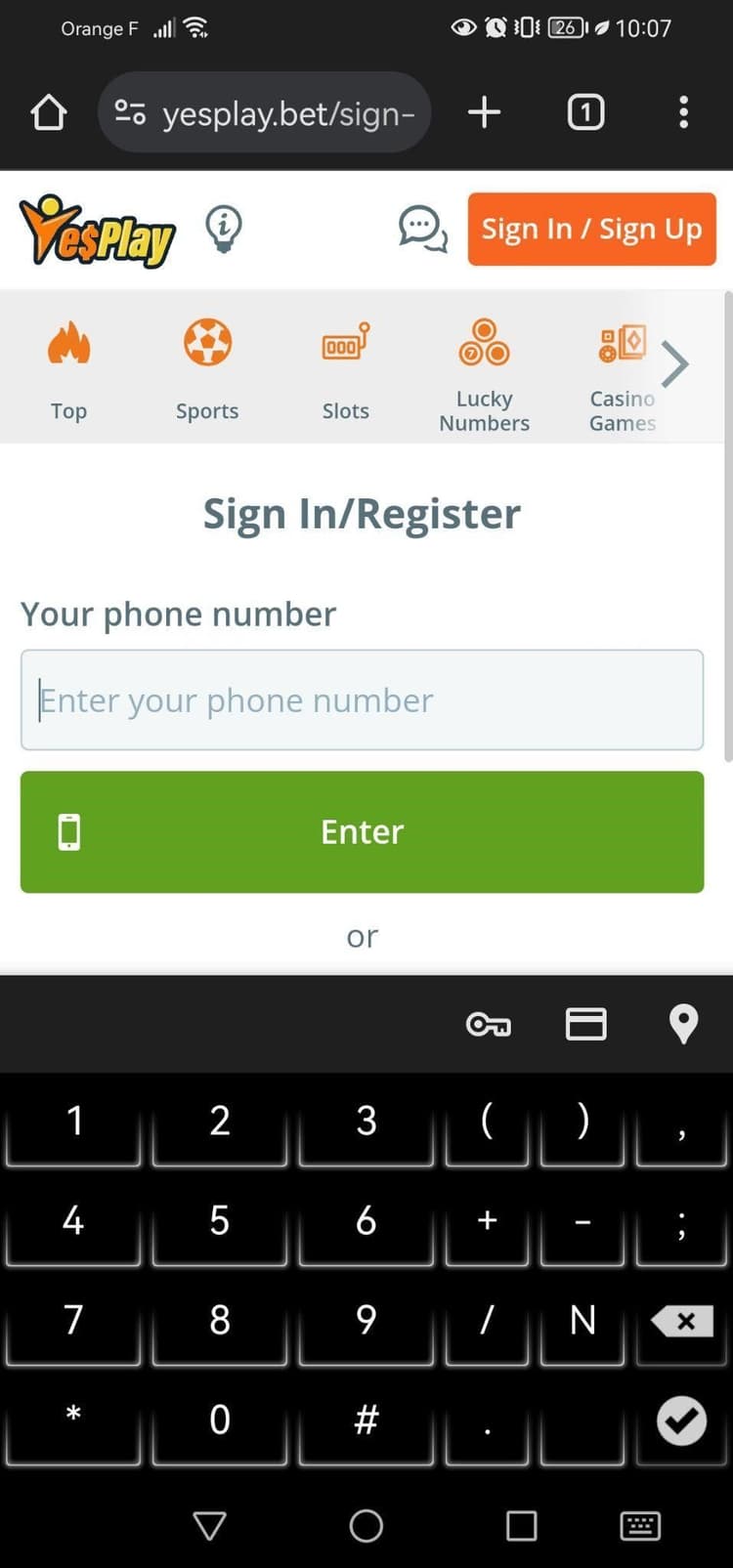Image resolution: width=733 pixels, height=1568 pixels.
Task: Open the browser overflow menu
Action: click(684, 112)
